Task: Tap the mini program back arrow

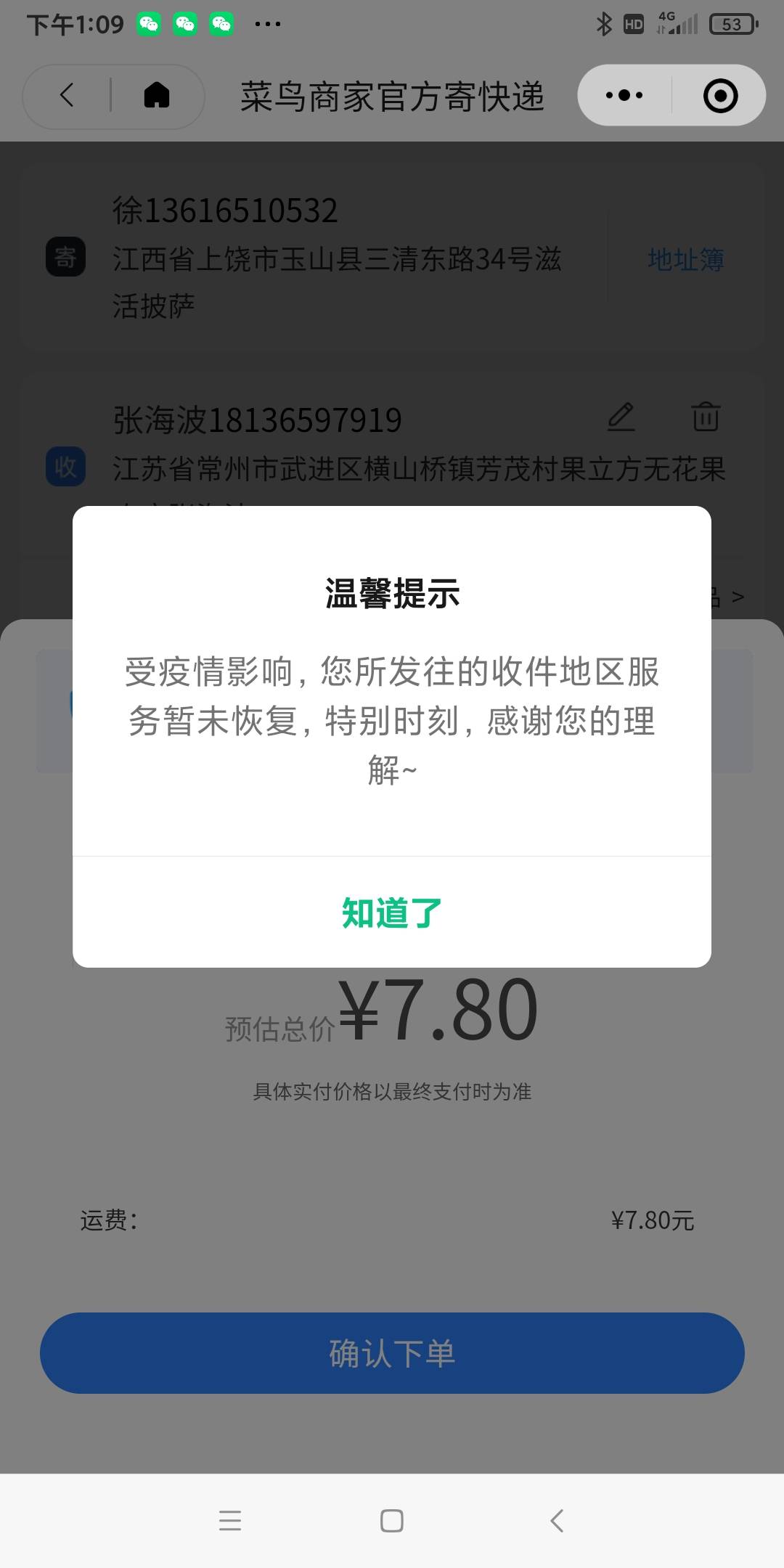Action: pyautogui.click(x=67, y=95)
